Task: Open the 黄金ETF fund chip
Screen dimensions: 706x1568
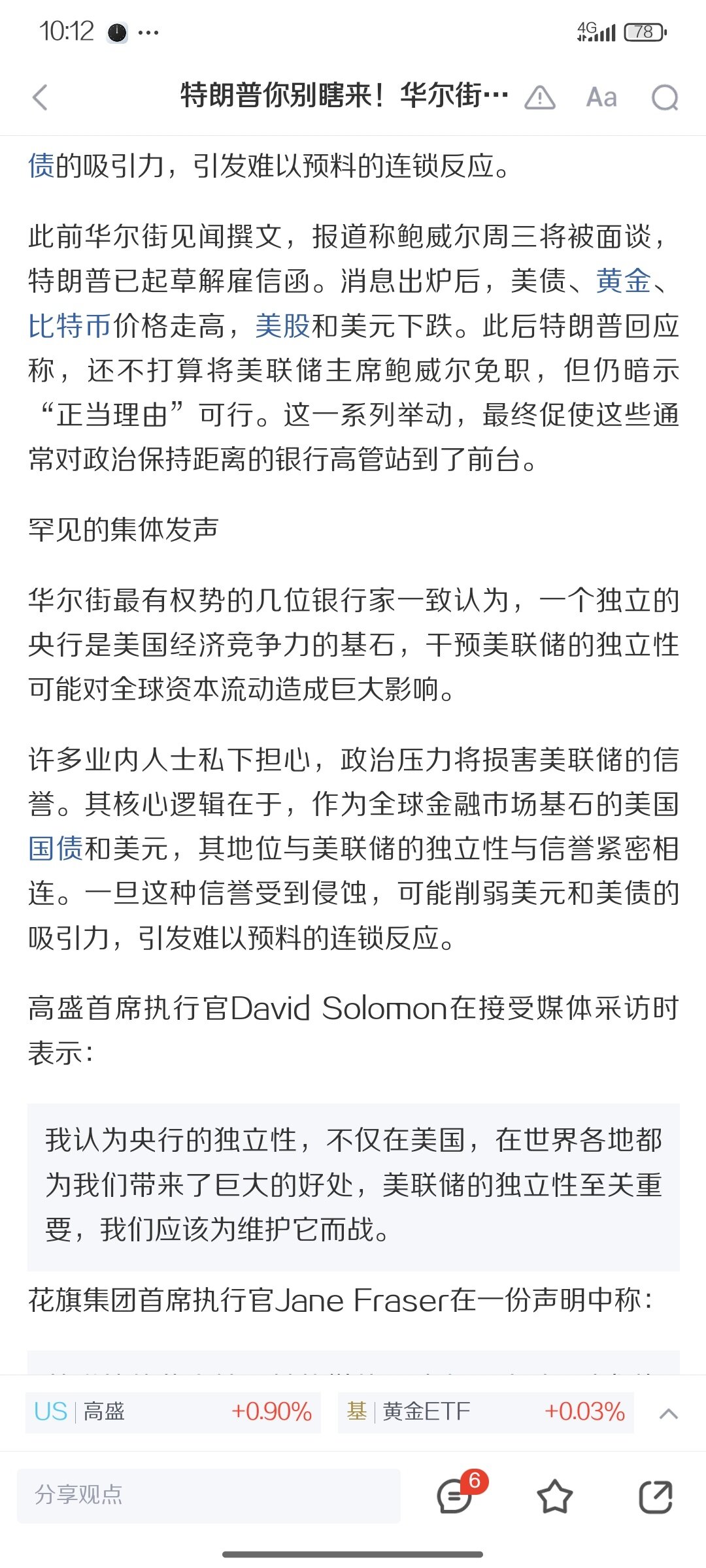Action: click(x=486, y=1412)
